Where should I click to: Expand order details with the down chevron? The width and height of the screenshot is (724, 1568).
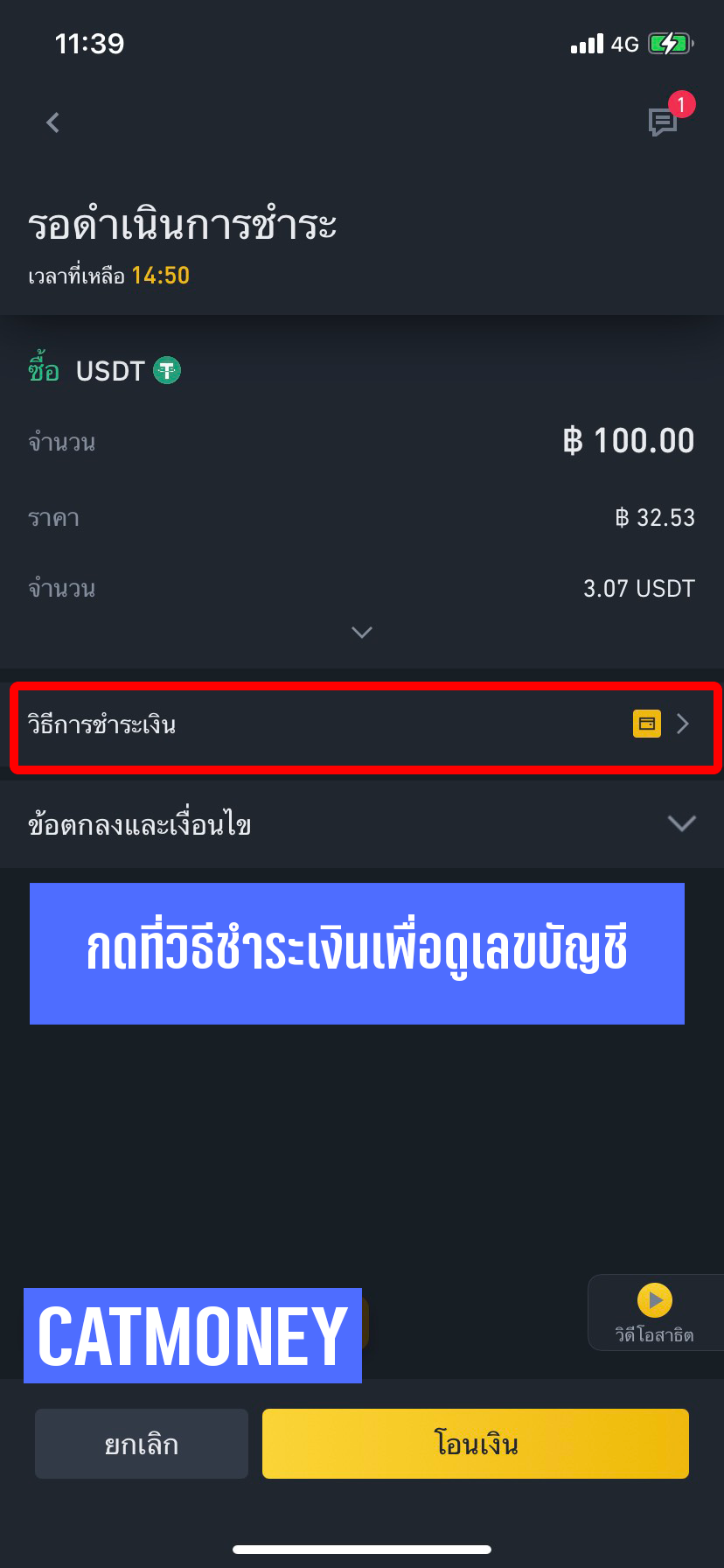point(362,632)
